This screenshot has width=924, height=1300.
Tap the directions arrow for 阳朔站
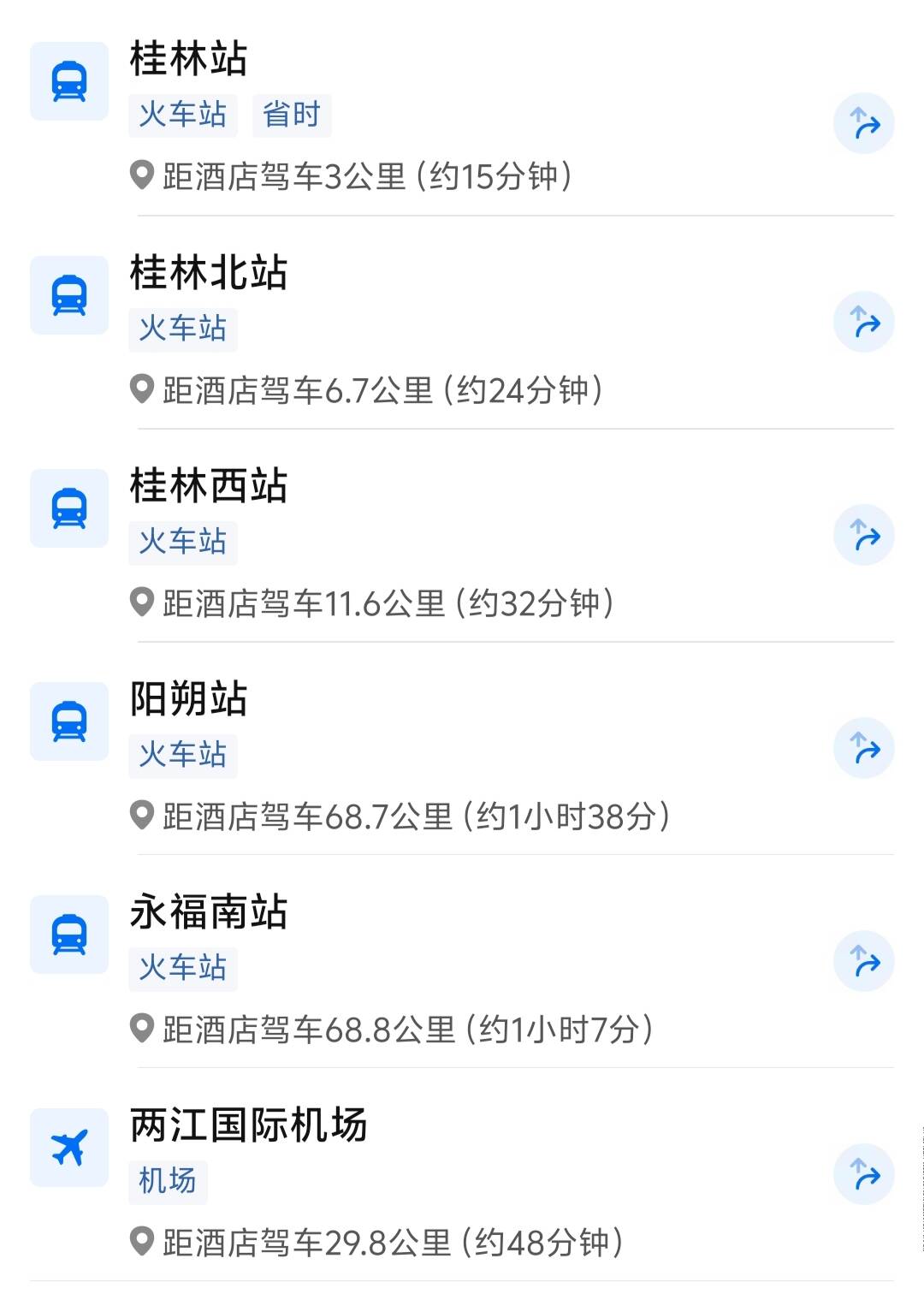(863, 749)
